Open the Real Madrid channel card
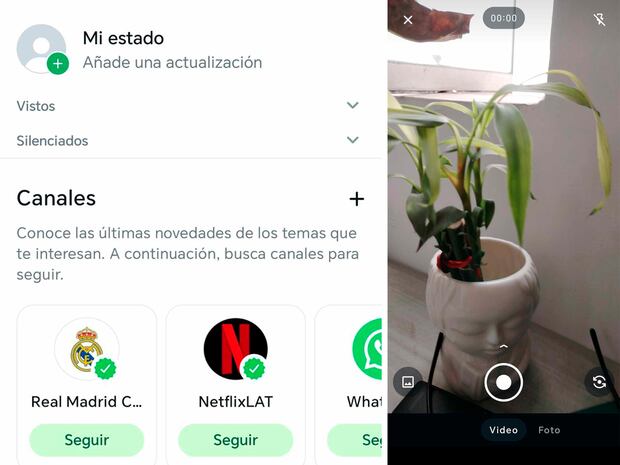This screenshot has height=465, width=620. [x=86, y=360]
